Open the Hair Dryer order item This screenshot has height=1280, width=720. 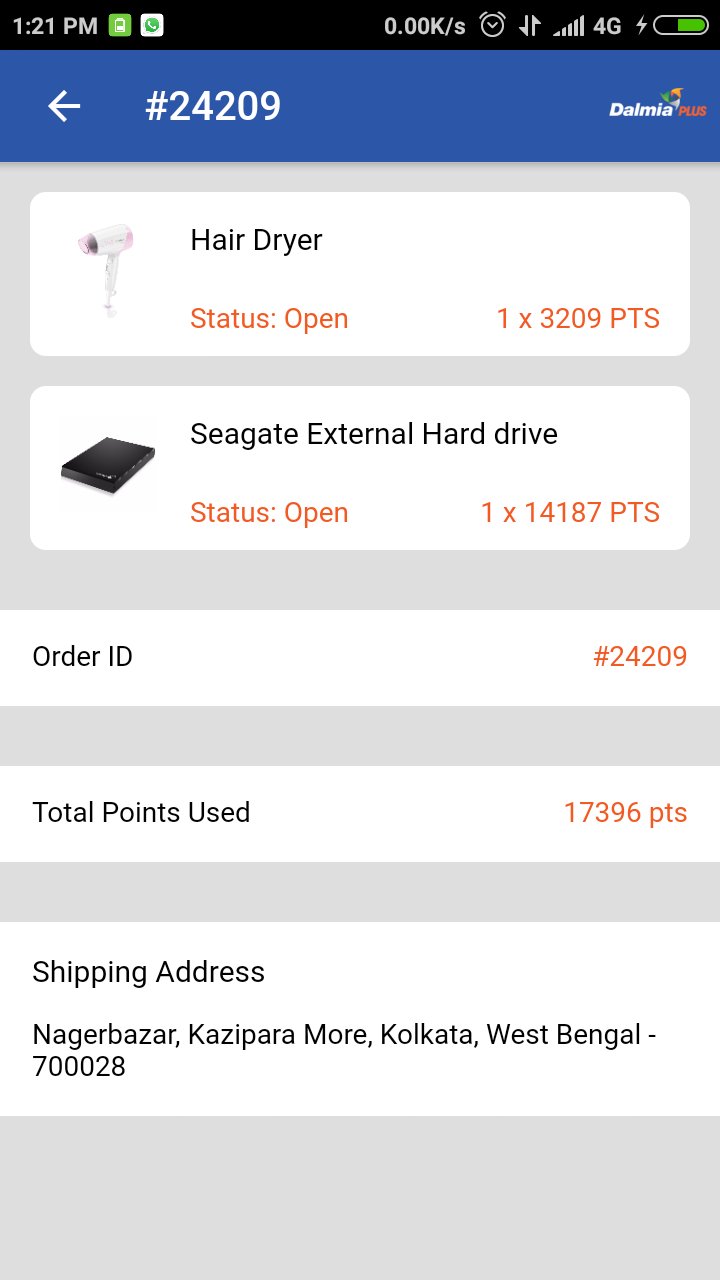click(360, 274)
